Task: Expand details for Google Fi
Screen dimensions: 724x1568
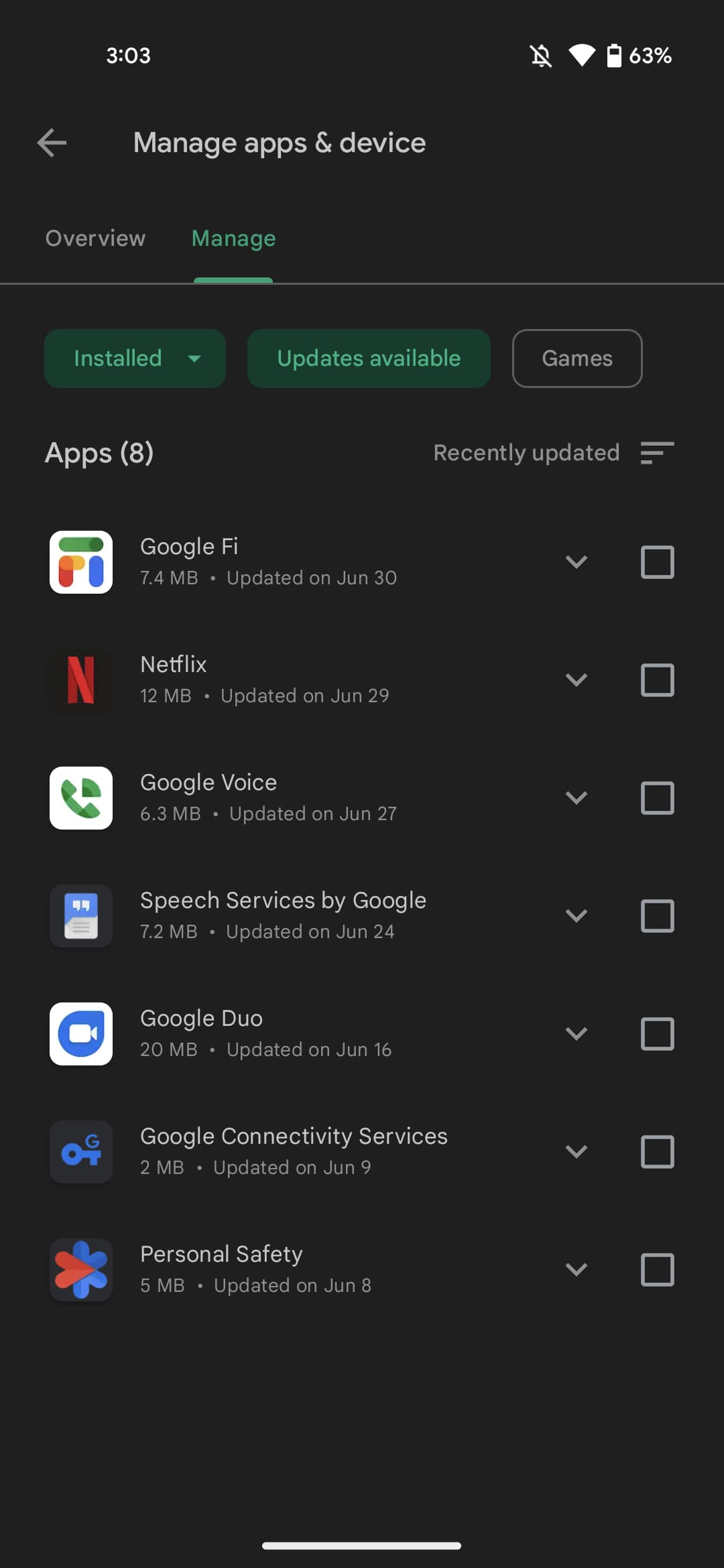Action: pyautogui.click(x=577, y=562)
